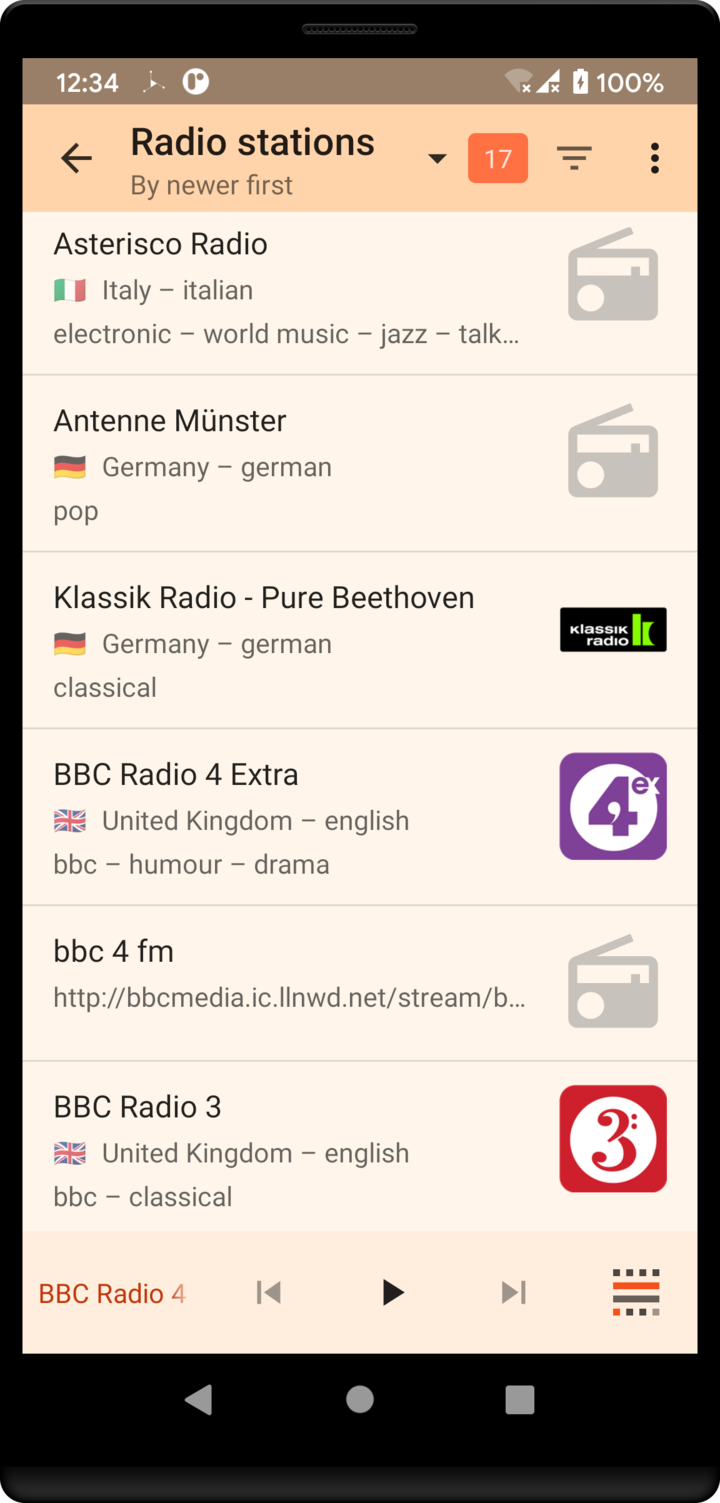
Task: Skip to the previous station
Action: coord(269,1293)
